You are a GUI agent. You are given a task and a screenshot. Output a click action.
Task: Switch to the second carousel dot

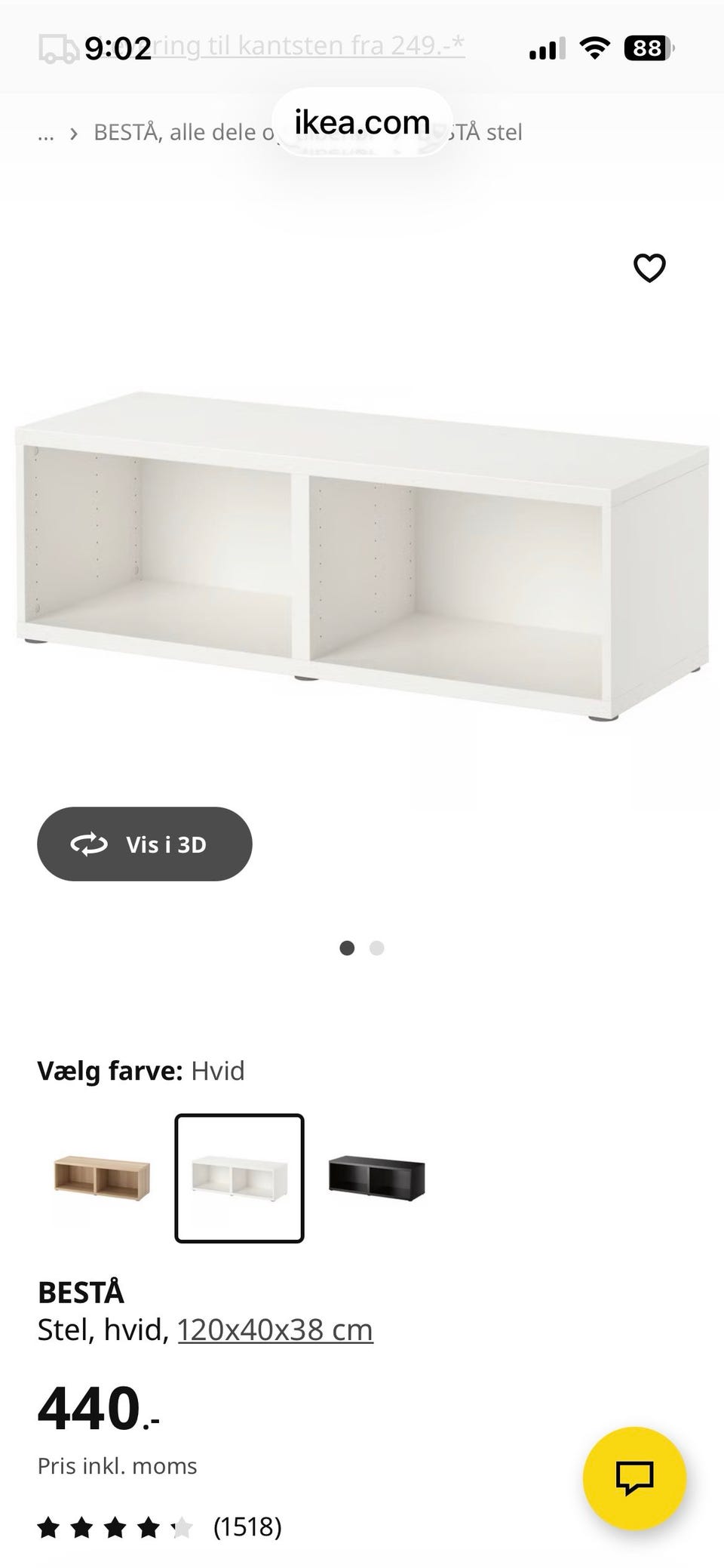378,948
